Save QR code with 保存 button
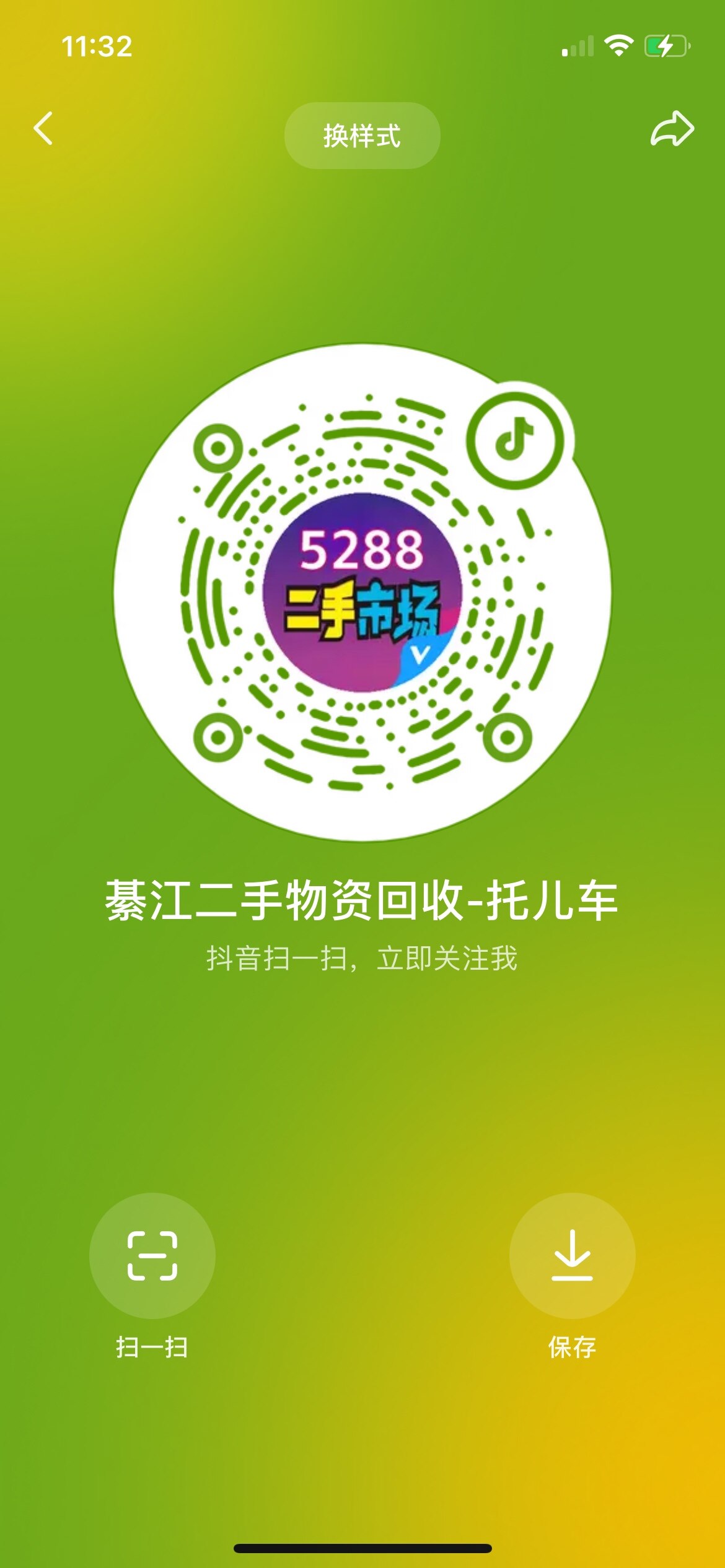The width and height of the screenshot is (725, 1568). coord(572,1255)
